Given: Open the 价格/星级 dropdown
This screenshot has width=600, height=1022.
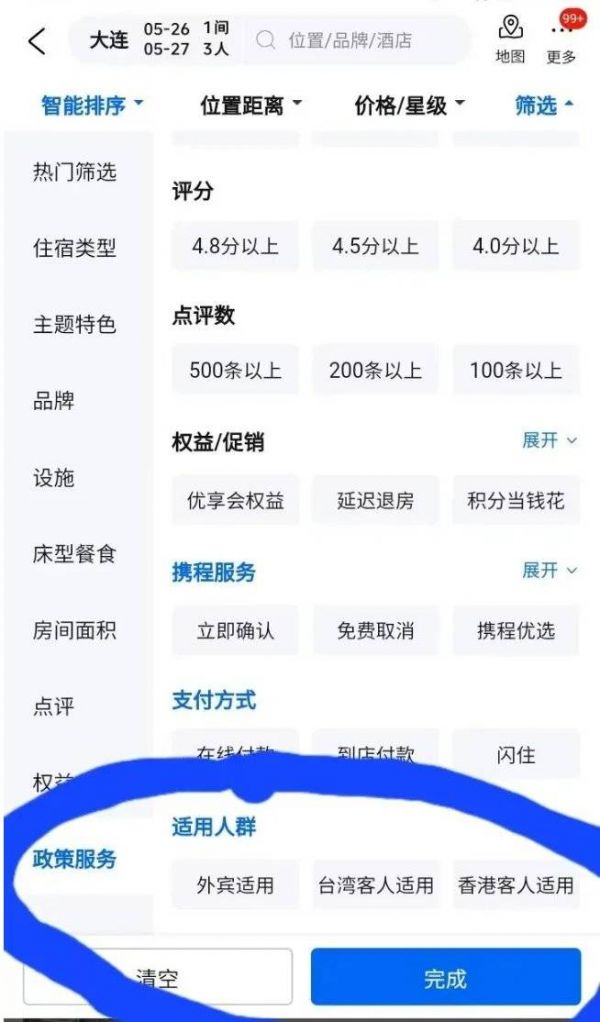Looking at the screenshot, I should [409, 105].
